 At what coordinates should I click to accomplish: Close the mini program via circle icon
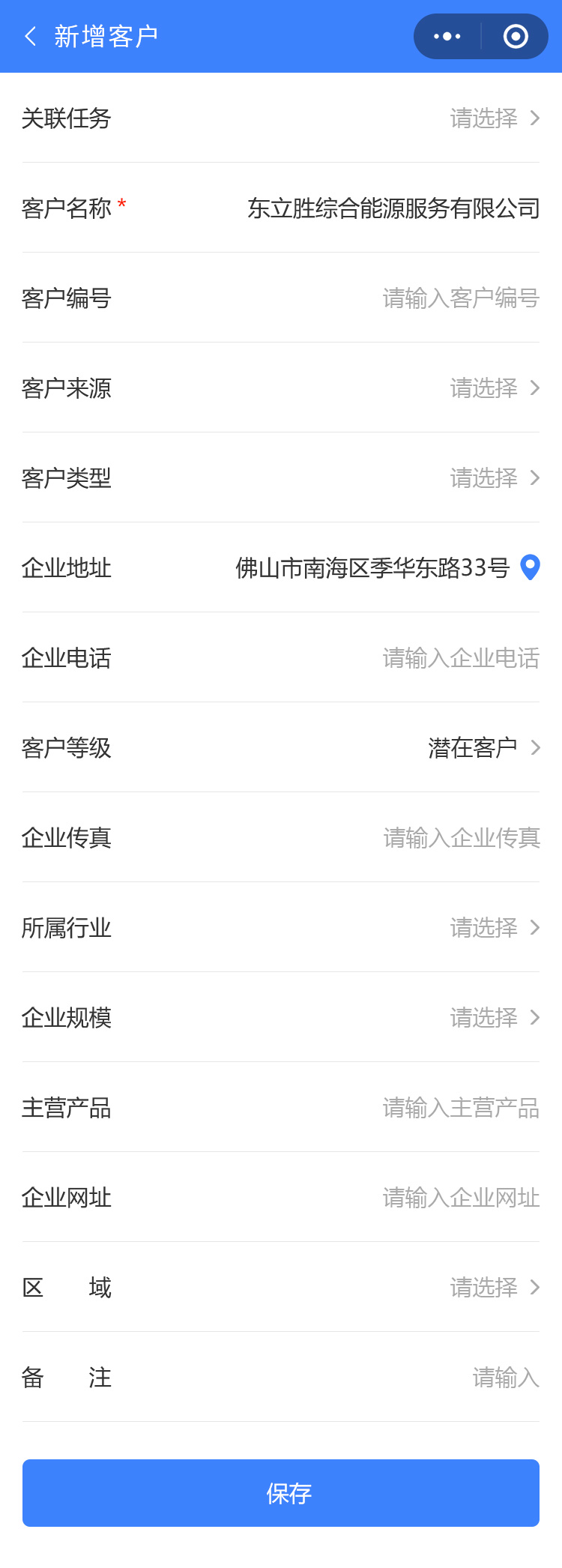coord(516,36)
